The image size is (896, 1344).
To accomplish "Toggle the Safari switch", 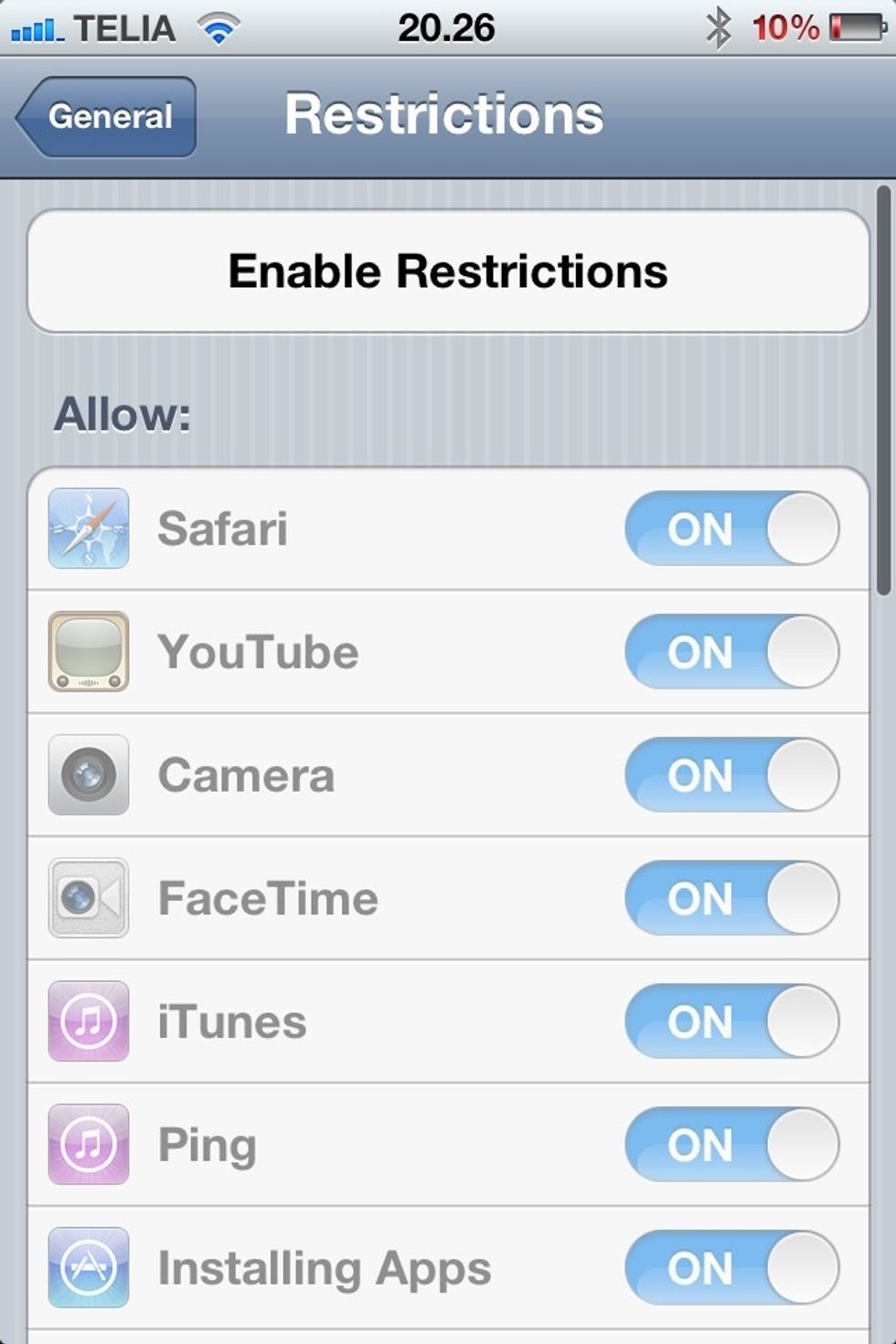I will (731, 528).
